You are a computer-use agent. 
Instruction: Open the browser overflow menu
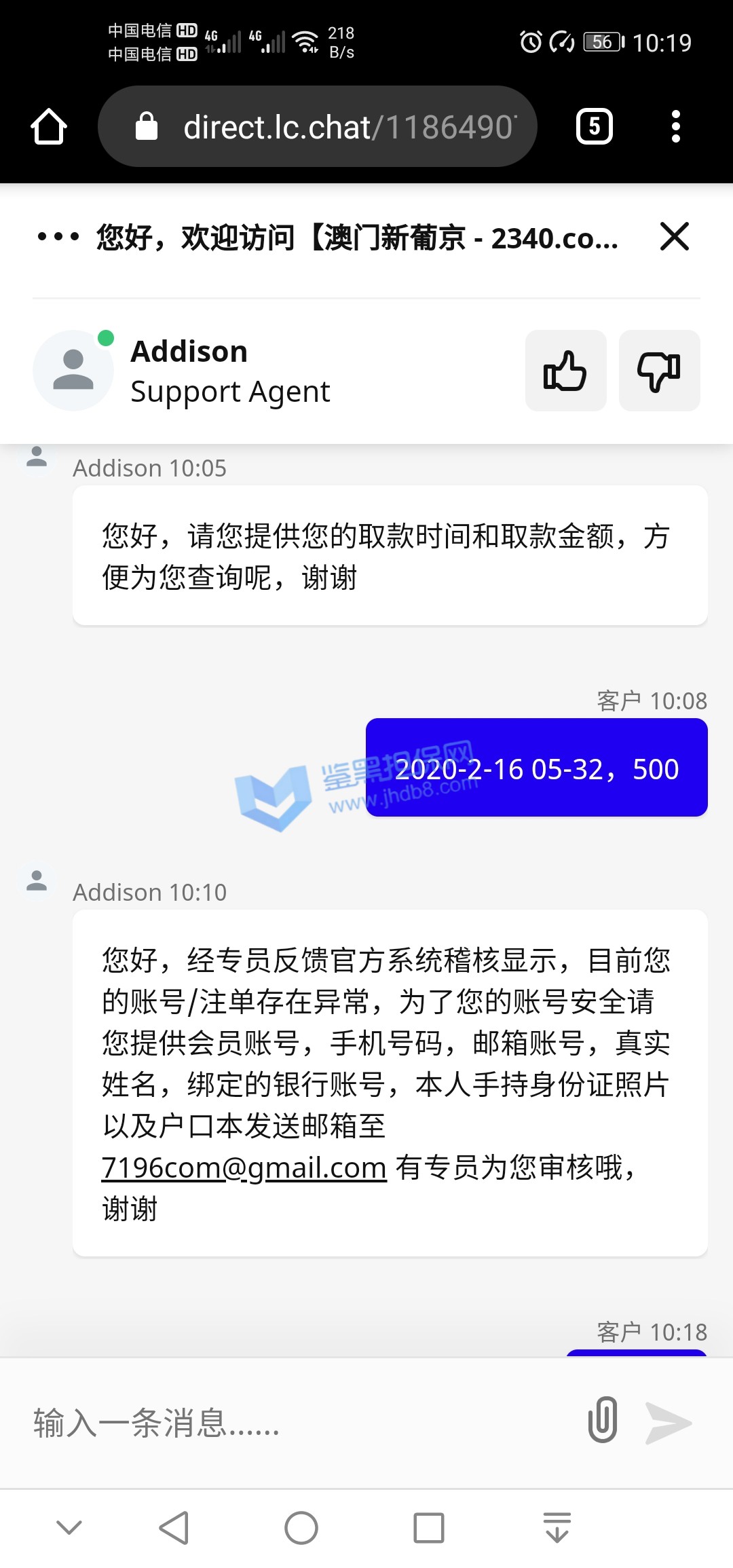click(x=675, y=127)
